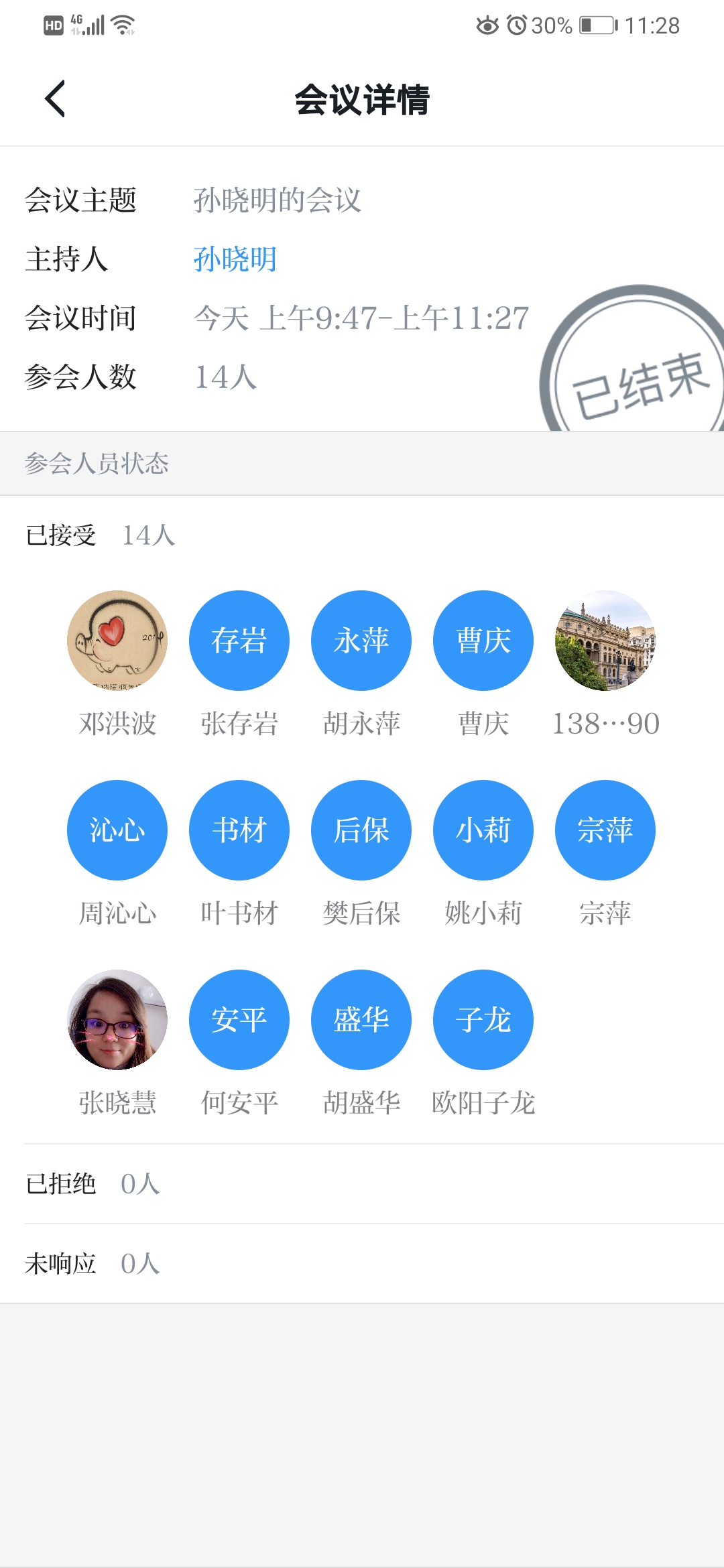Open 张晓慧's photo avatar

[x=117, y=1020]
